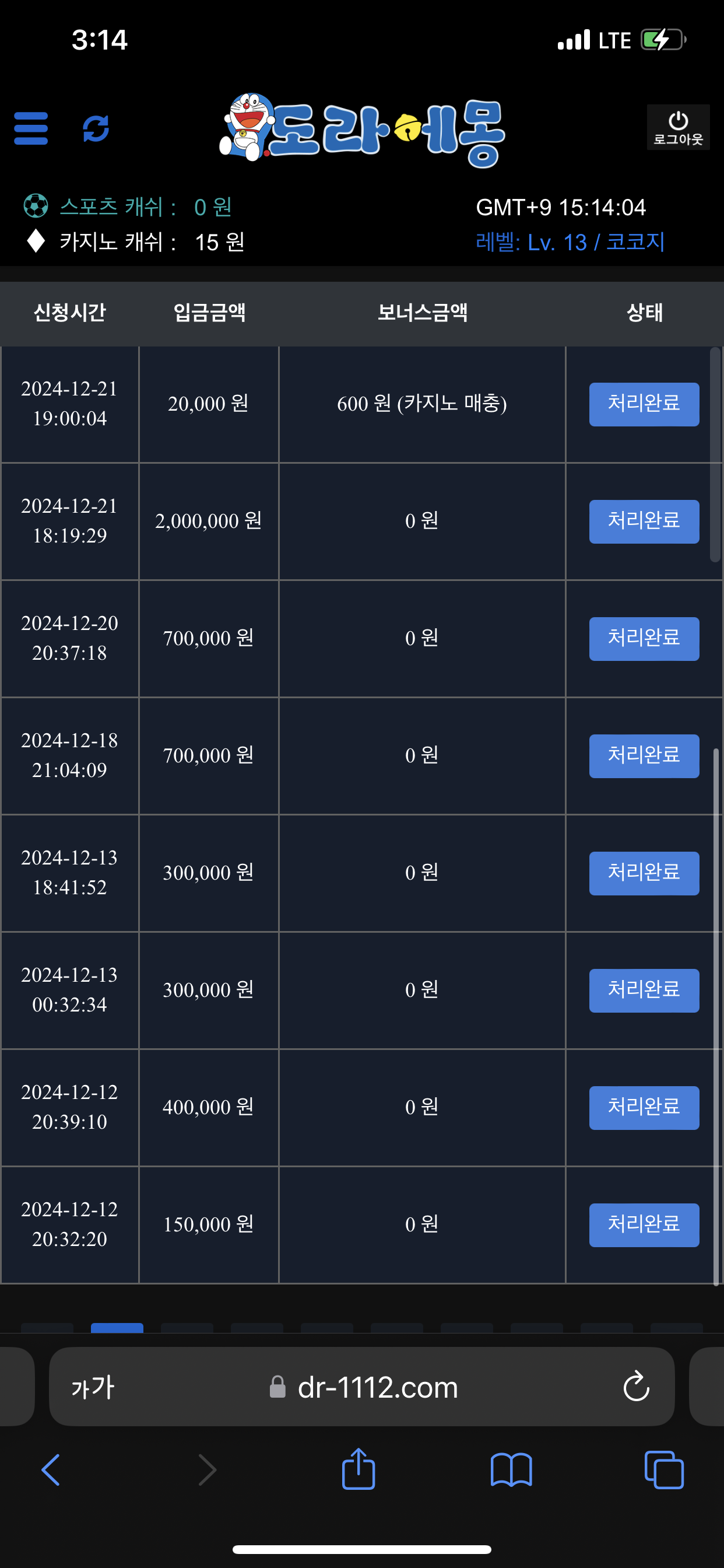Tap 처리완료 for the 400,000 원 deposit
This screenshot has width=724, height=1568.
[644, 1108]
